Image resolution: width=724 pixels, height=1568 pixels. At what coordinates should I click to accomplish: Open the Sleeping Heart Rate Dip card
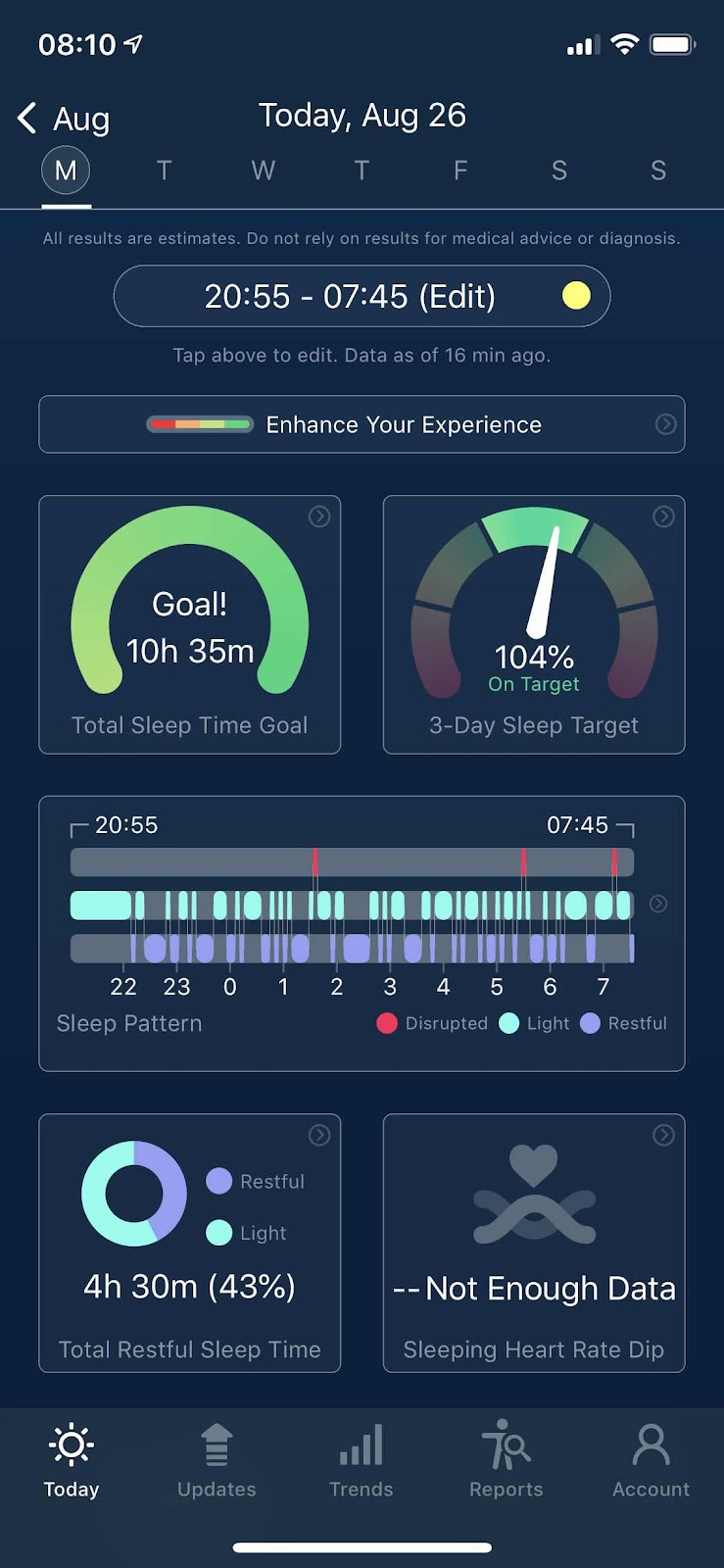(534, 1243)
